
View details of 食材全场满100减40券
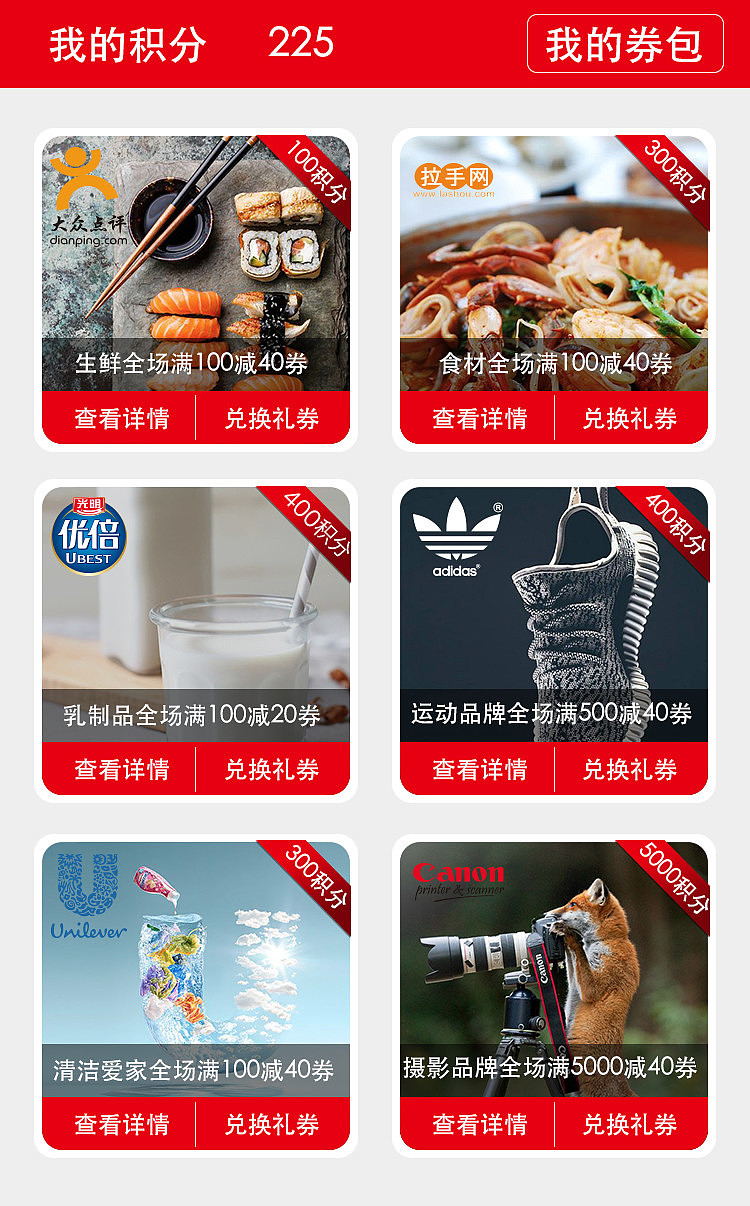(478, 418)
